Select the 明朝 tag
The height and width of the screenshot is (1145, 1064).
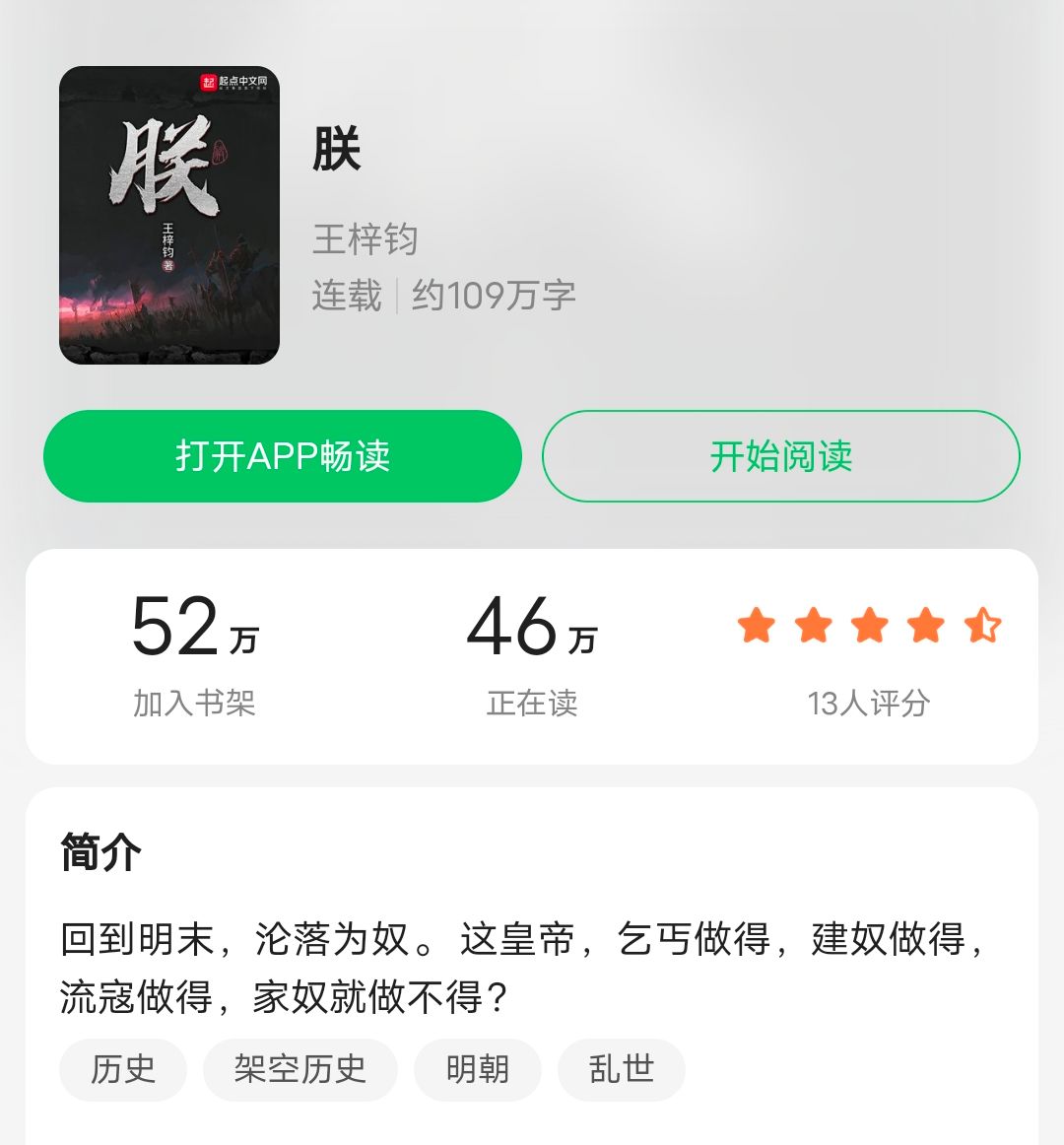pos(478,1070)
